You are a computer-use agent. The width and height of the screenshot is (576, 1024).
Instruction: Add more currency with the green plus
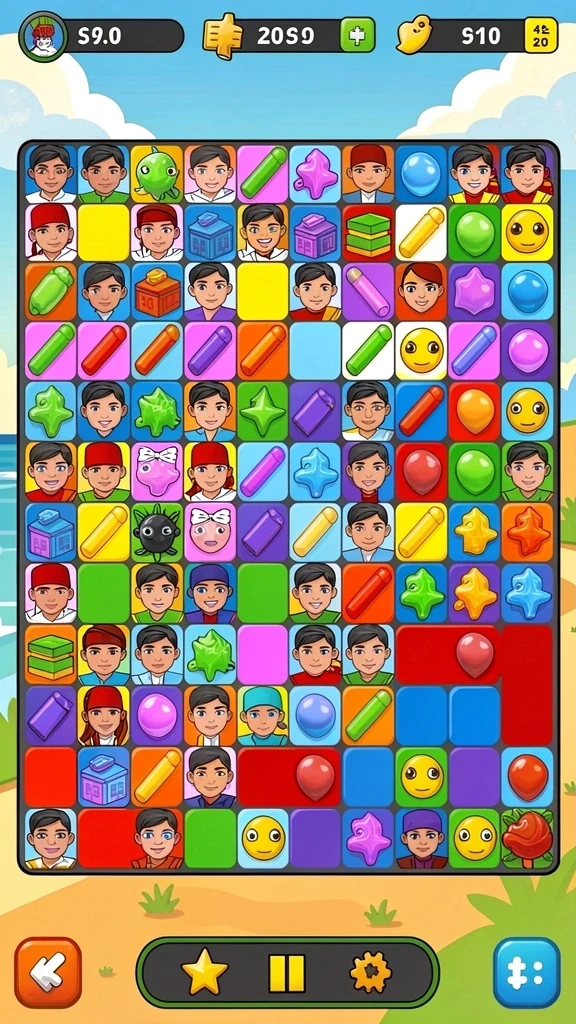(357, 35)
